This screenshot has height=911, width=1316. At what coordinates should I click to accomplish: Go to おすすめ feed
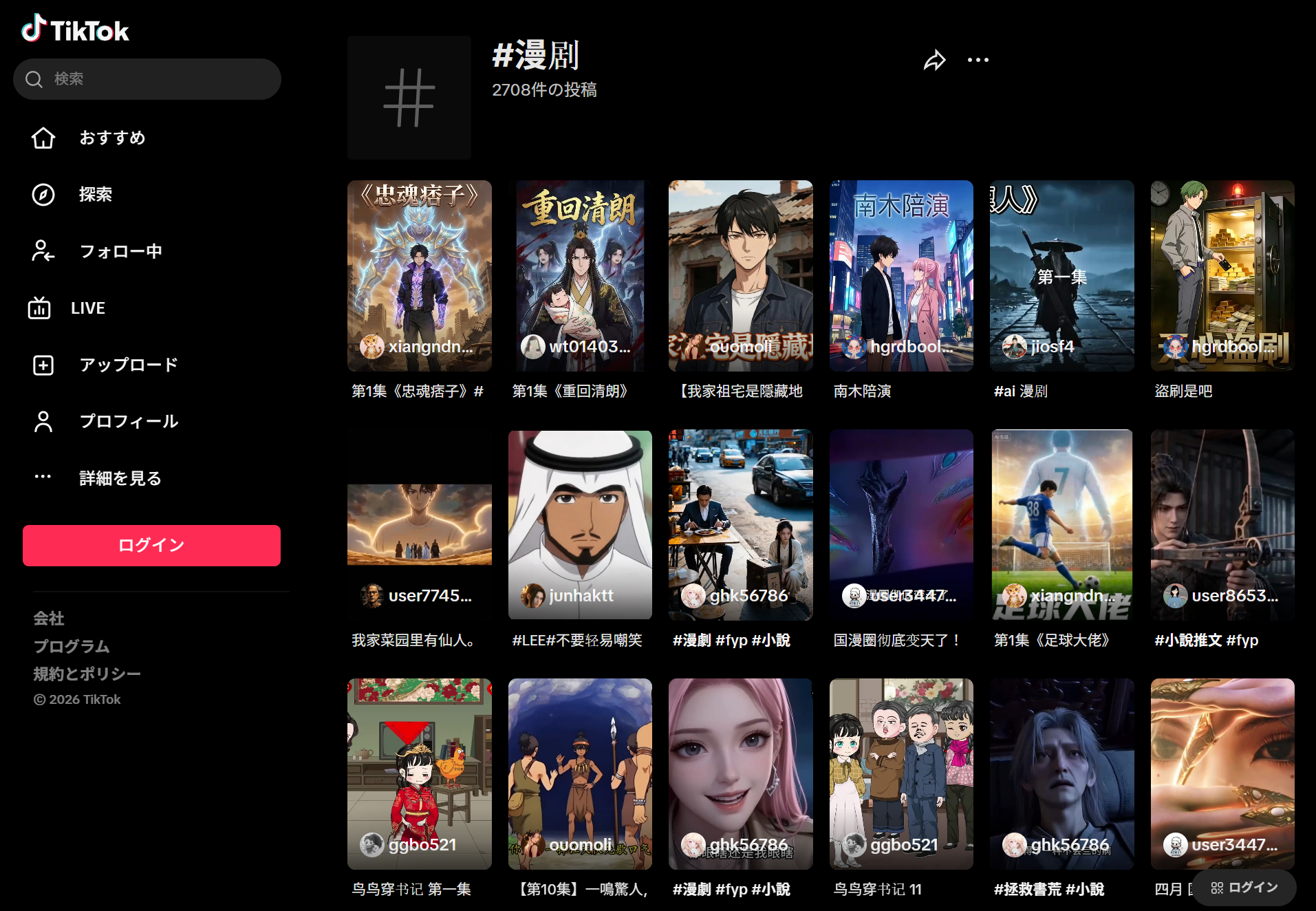(112, 138)
